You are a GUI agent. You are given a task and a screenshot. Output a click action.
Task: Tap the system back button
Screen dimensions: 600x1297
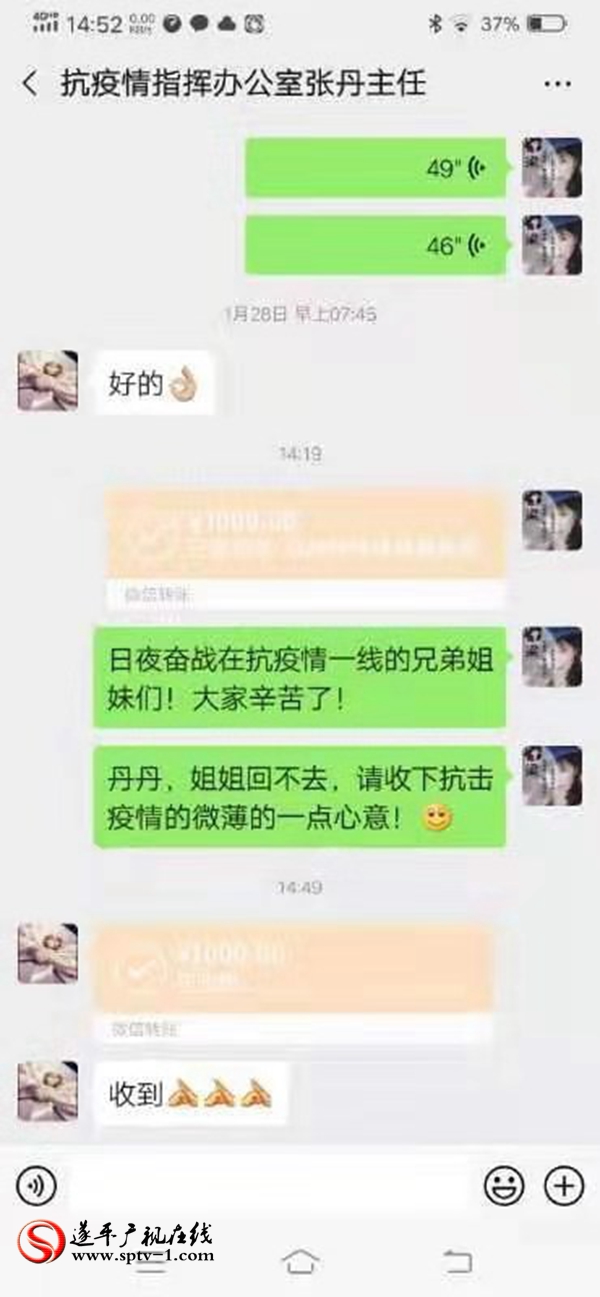click(456, 1261)
